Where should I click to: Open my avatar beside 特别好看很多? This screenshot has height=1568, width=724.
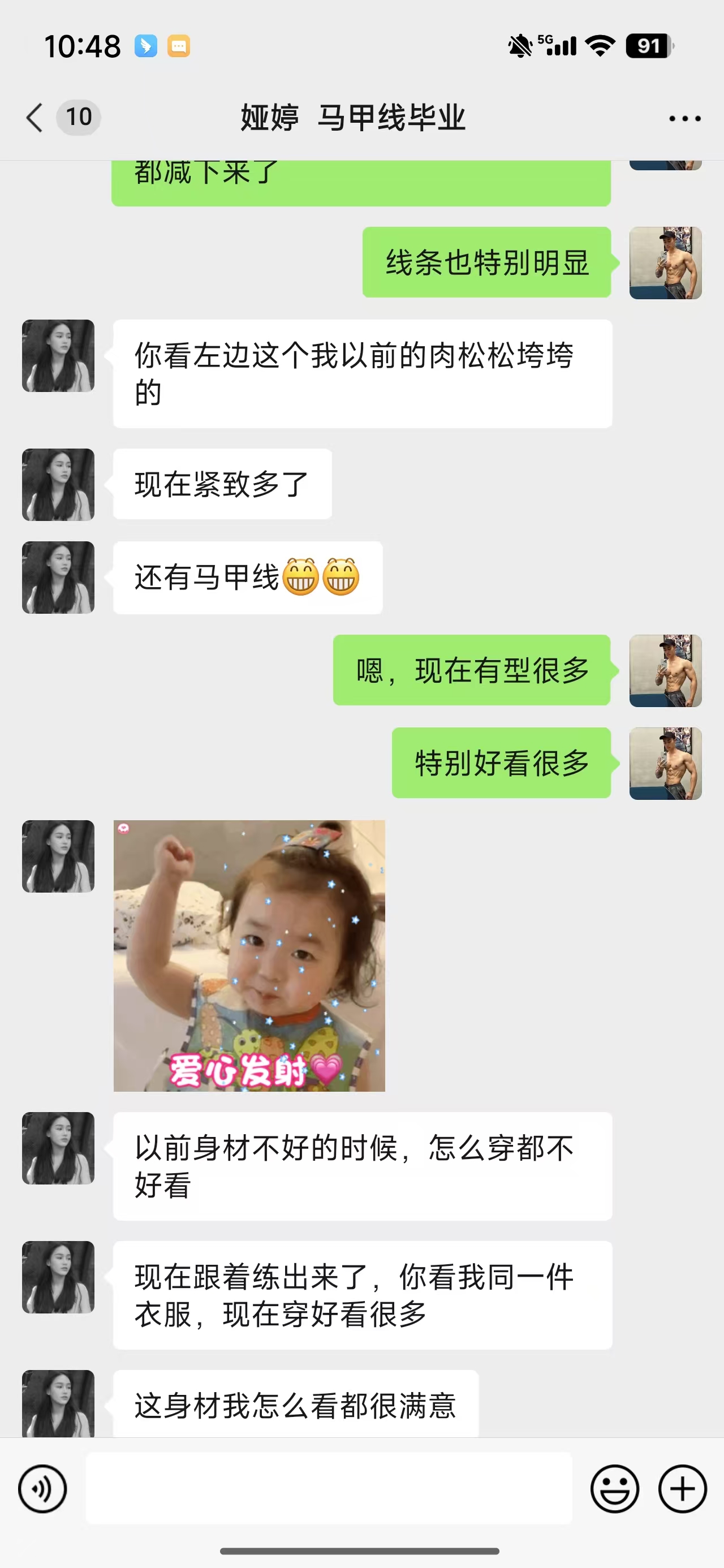coord(665,763)
